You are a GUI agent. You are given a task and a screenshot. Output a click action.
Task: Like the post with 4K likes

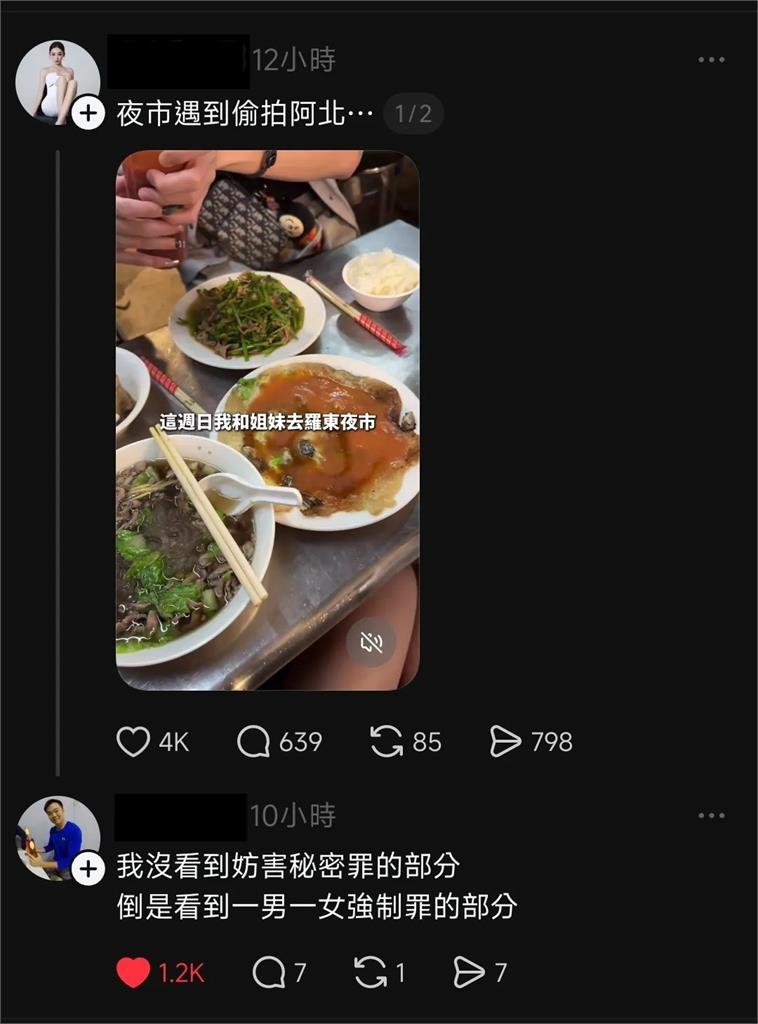pos(134,742)
